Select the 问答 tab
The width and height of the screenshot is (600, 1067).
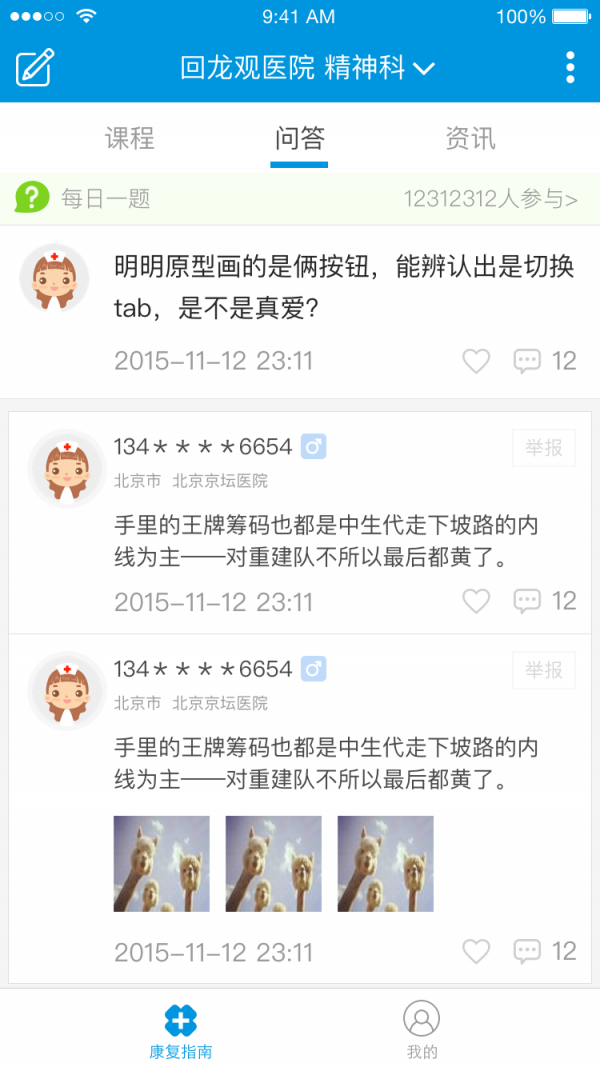tap(299, 138)
